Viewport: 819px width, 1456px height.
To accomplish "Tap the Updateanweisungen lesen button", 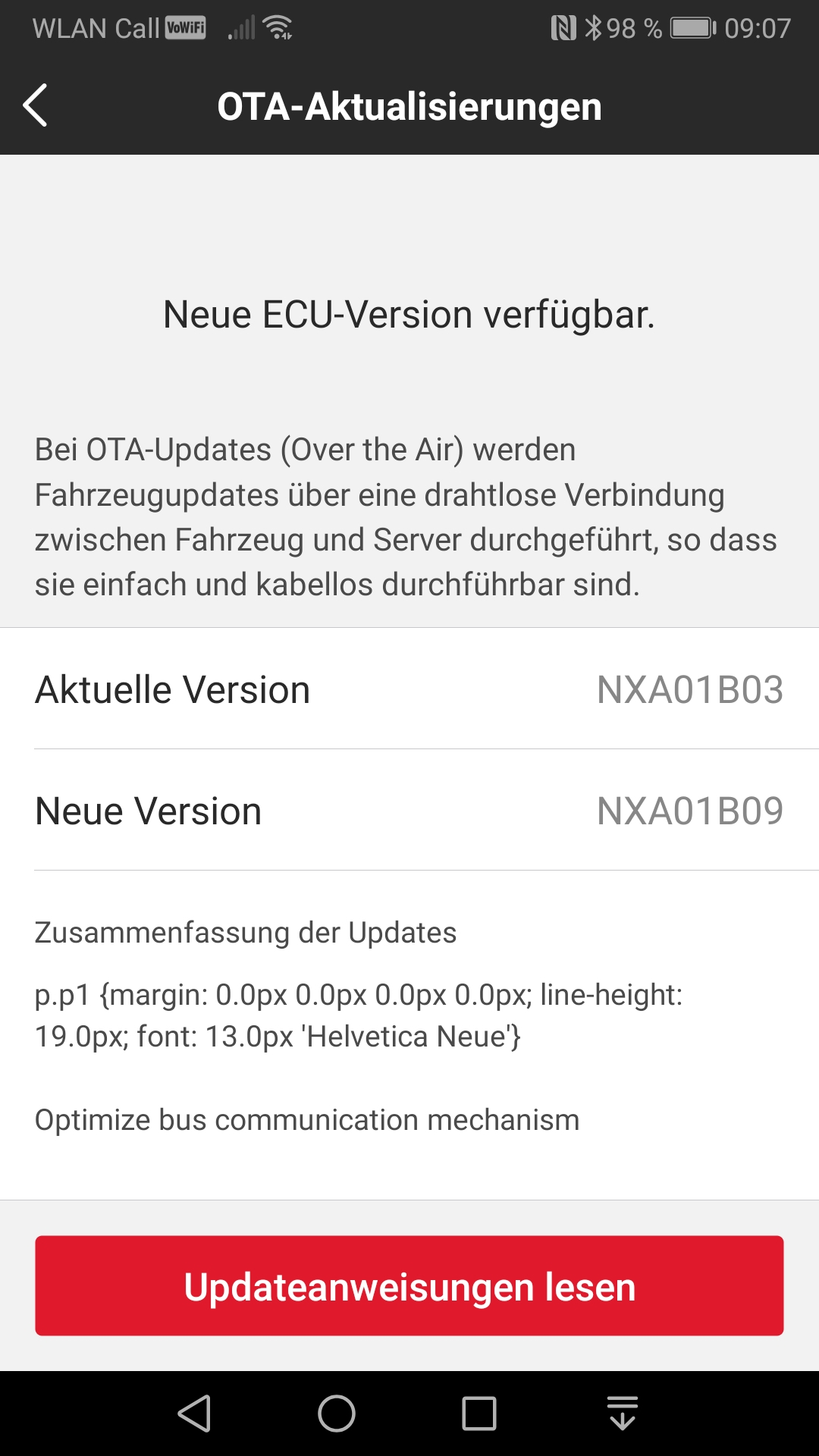I will [409, 1286].
